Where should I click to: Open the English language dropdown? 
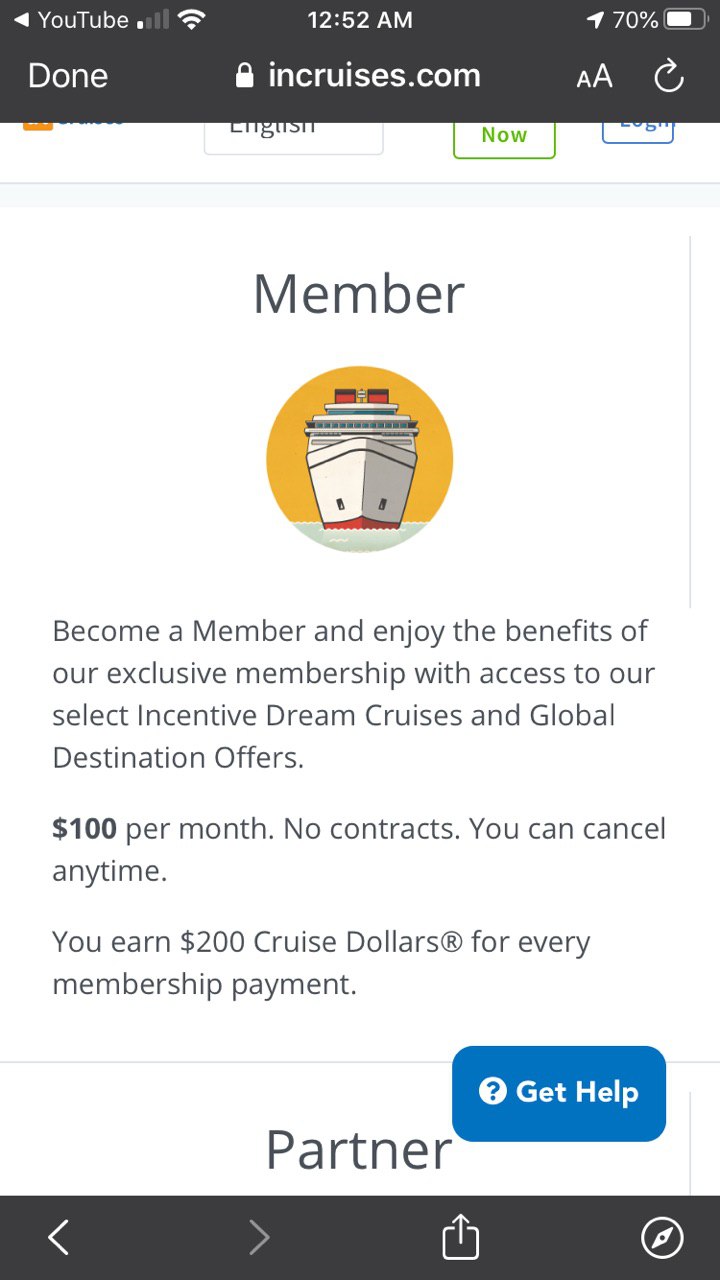click(293, 138)
